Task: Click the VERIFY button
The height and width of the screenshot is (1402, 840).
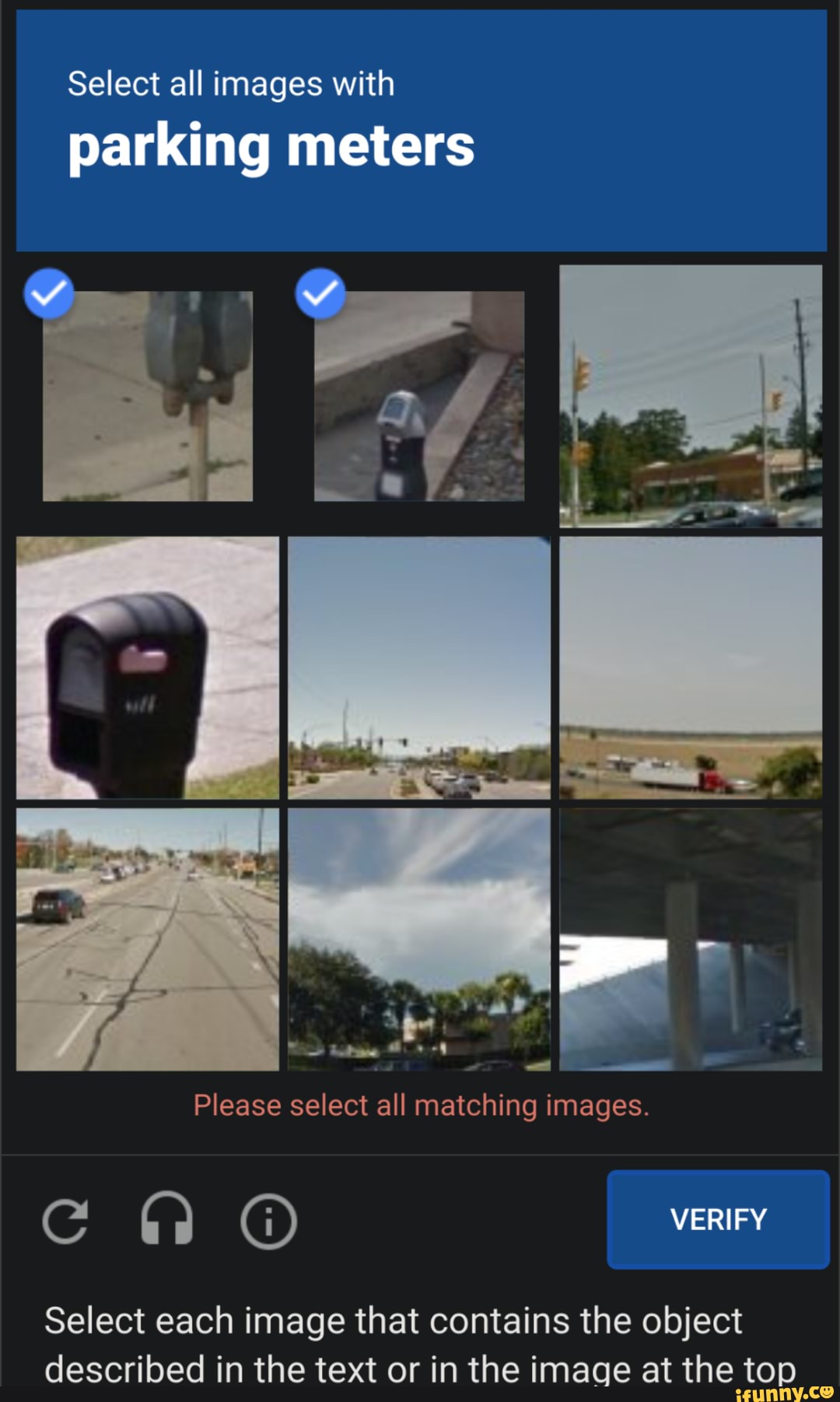Action: pos(718,1219)
